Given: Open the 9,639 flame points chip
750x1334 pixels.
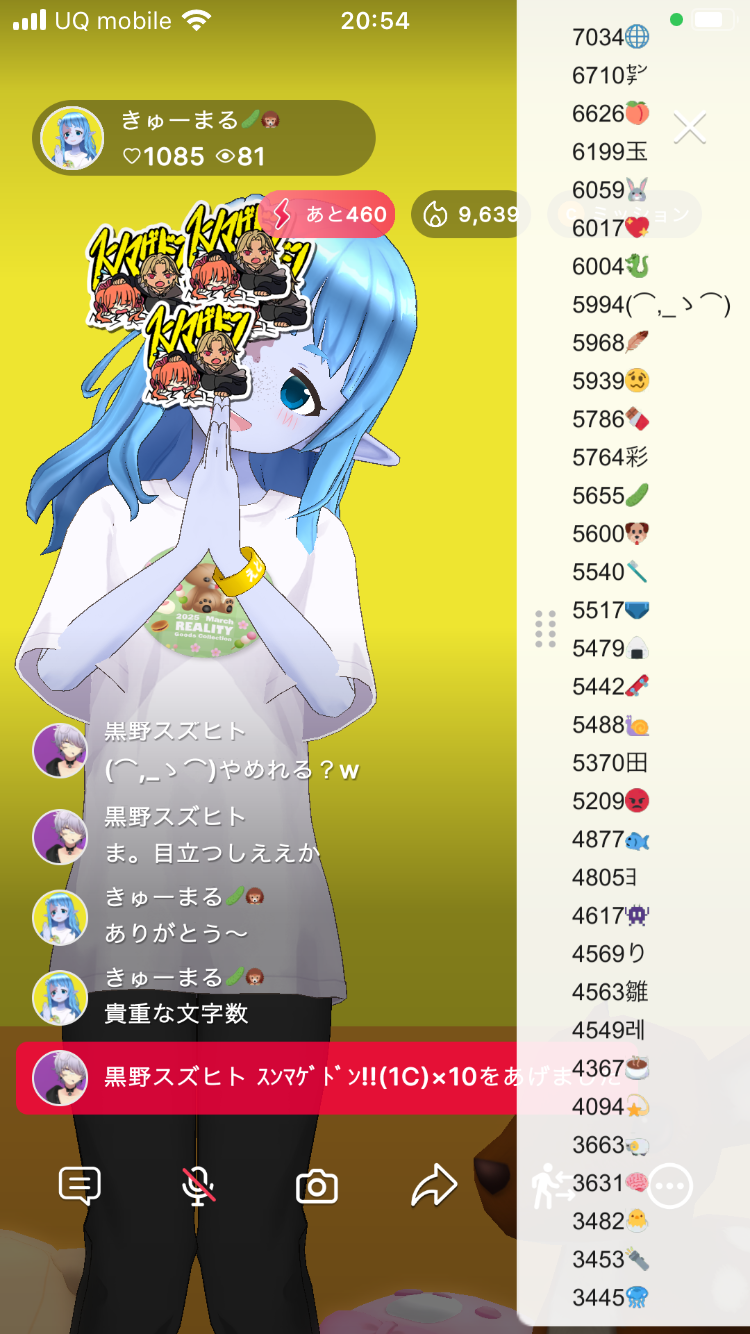Looking at the screenshot, I should (x=471, y=214).
